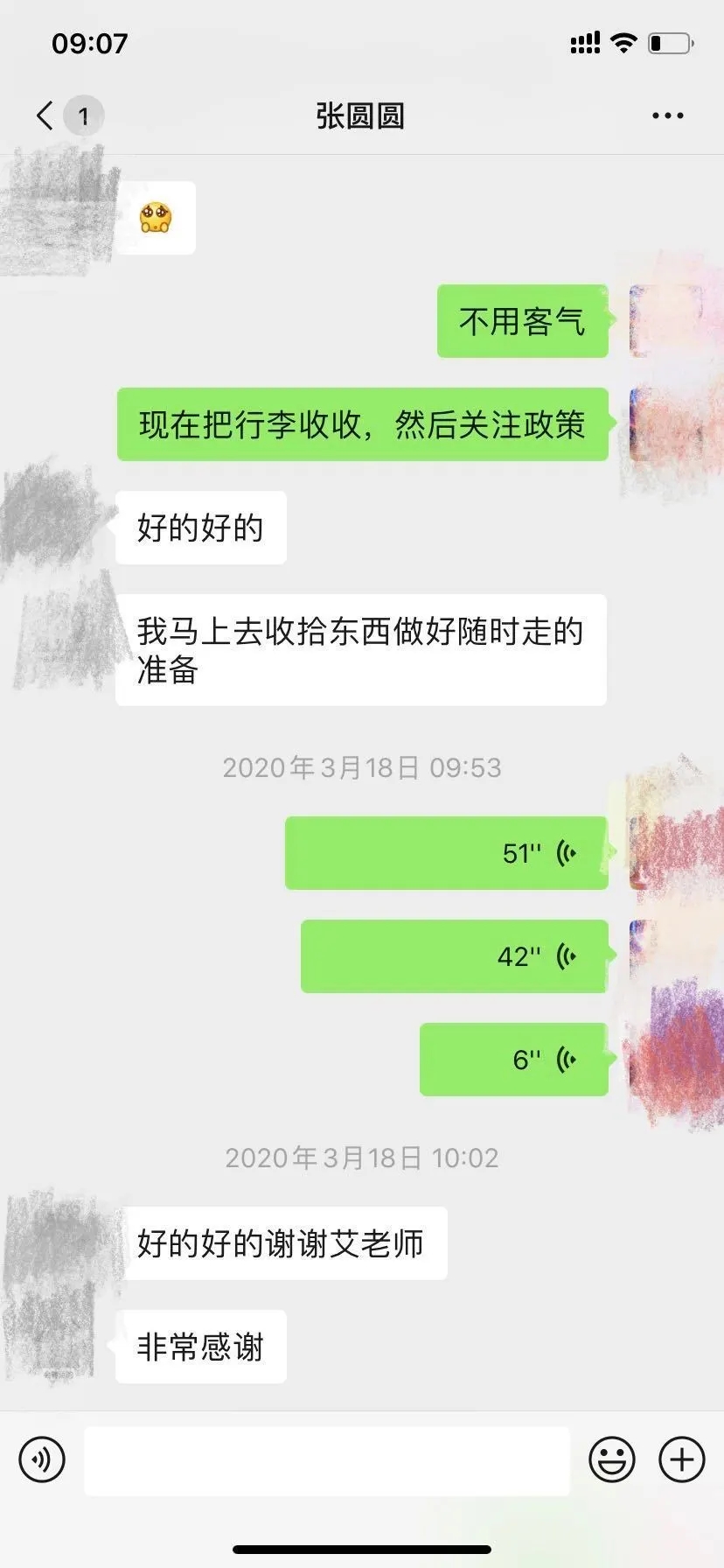Play the 51-second voice message
The width and height of the screenshot is (724, 1568).
446,853
